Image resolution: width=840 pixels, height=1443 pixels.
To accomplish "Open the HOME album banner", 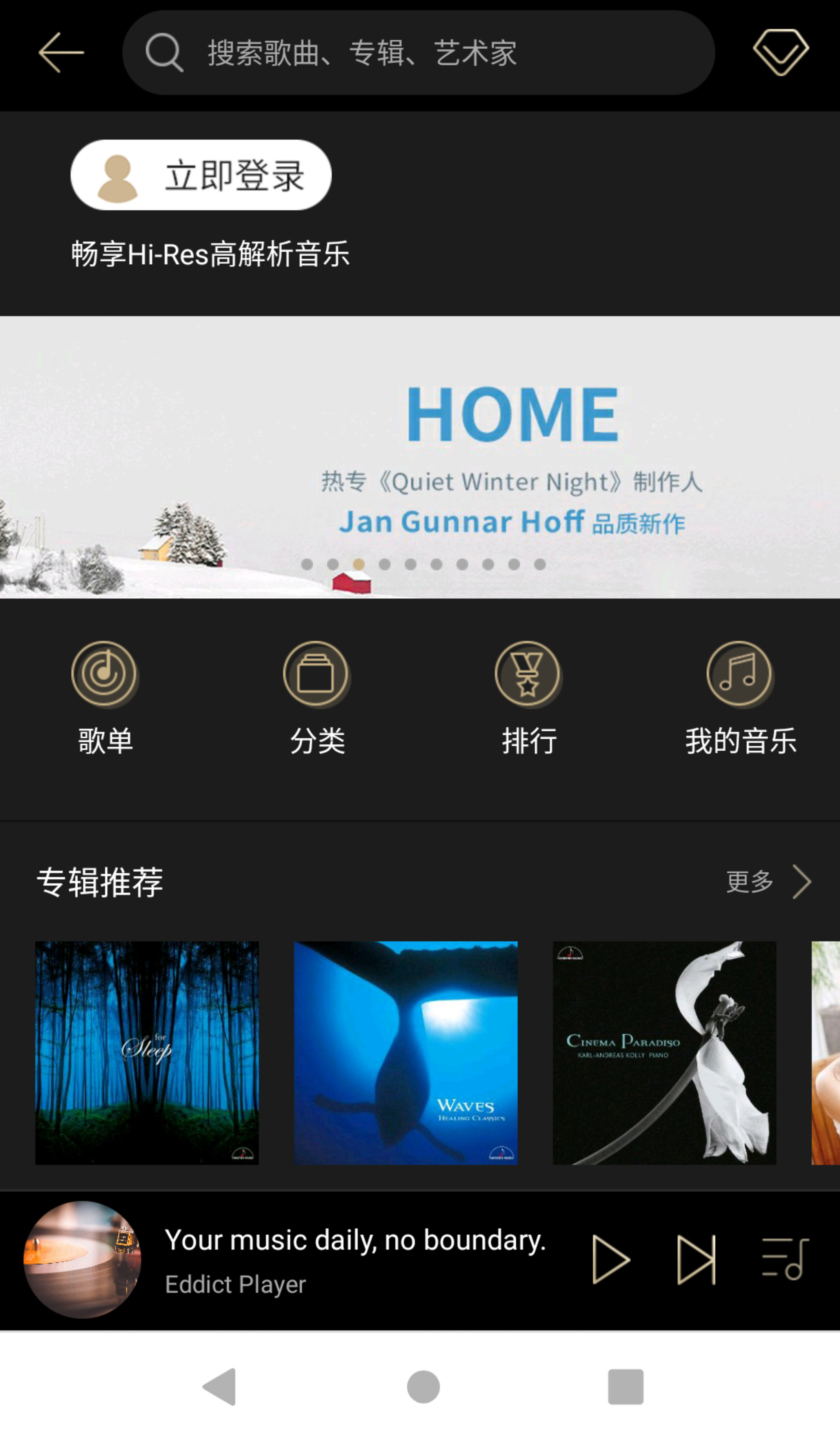I will (x=420, y=457).
